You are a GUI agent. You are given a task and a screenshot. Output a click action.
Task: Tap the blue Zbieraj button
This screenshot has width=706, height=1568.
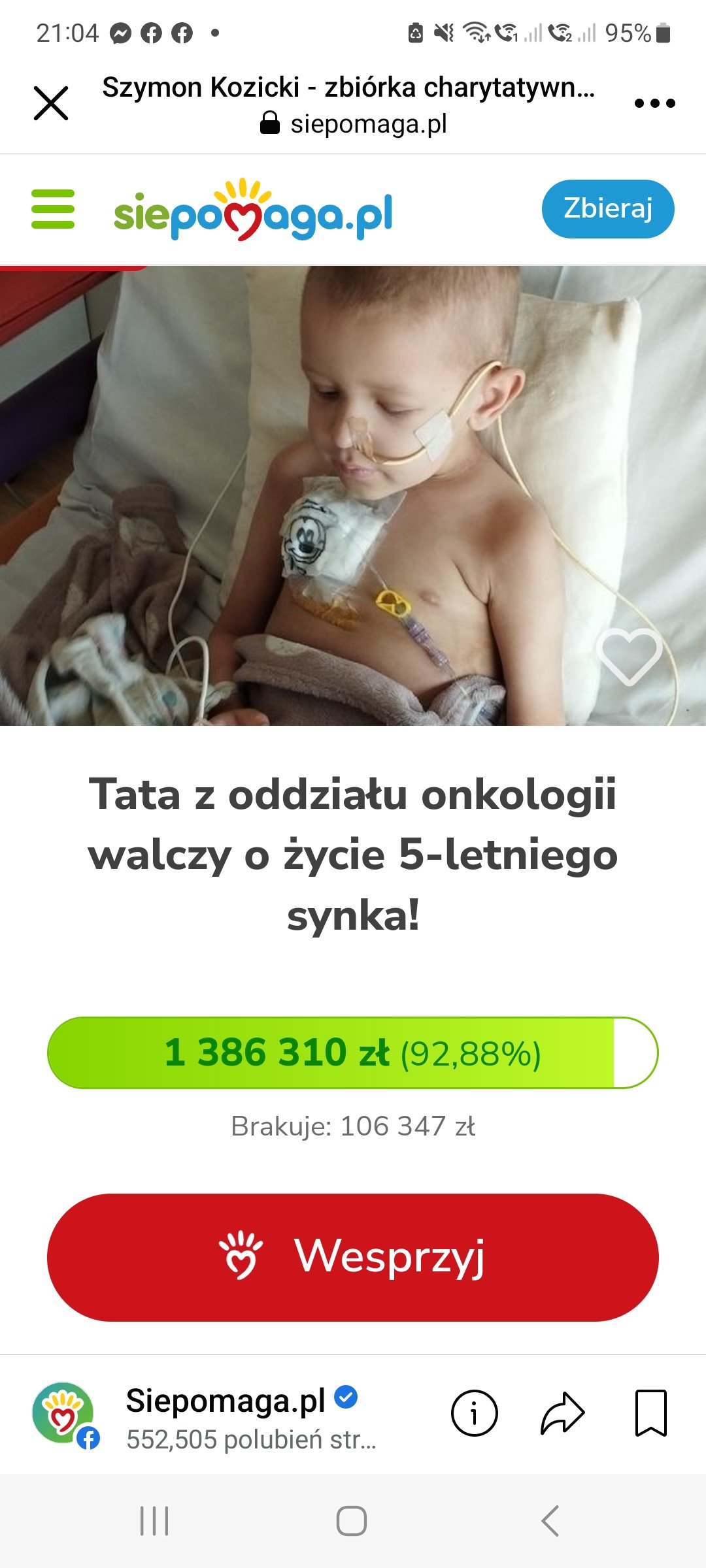point(607,209)
